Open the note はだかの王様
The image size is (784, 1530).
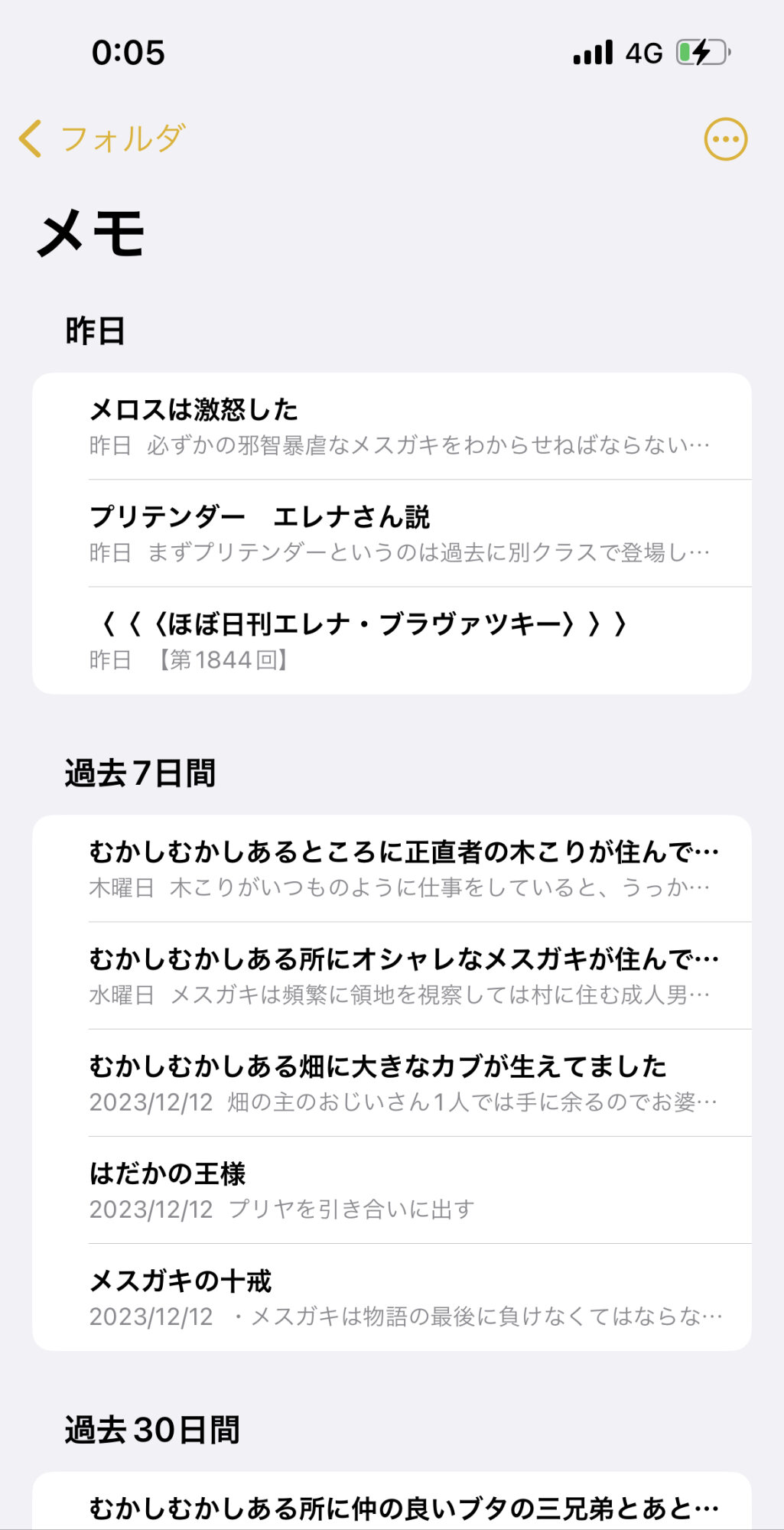point(392,1190)
